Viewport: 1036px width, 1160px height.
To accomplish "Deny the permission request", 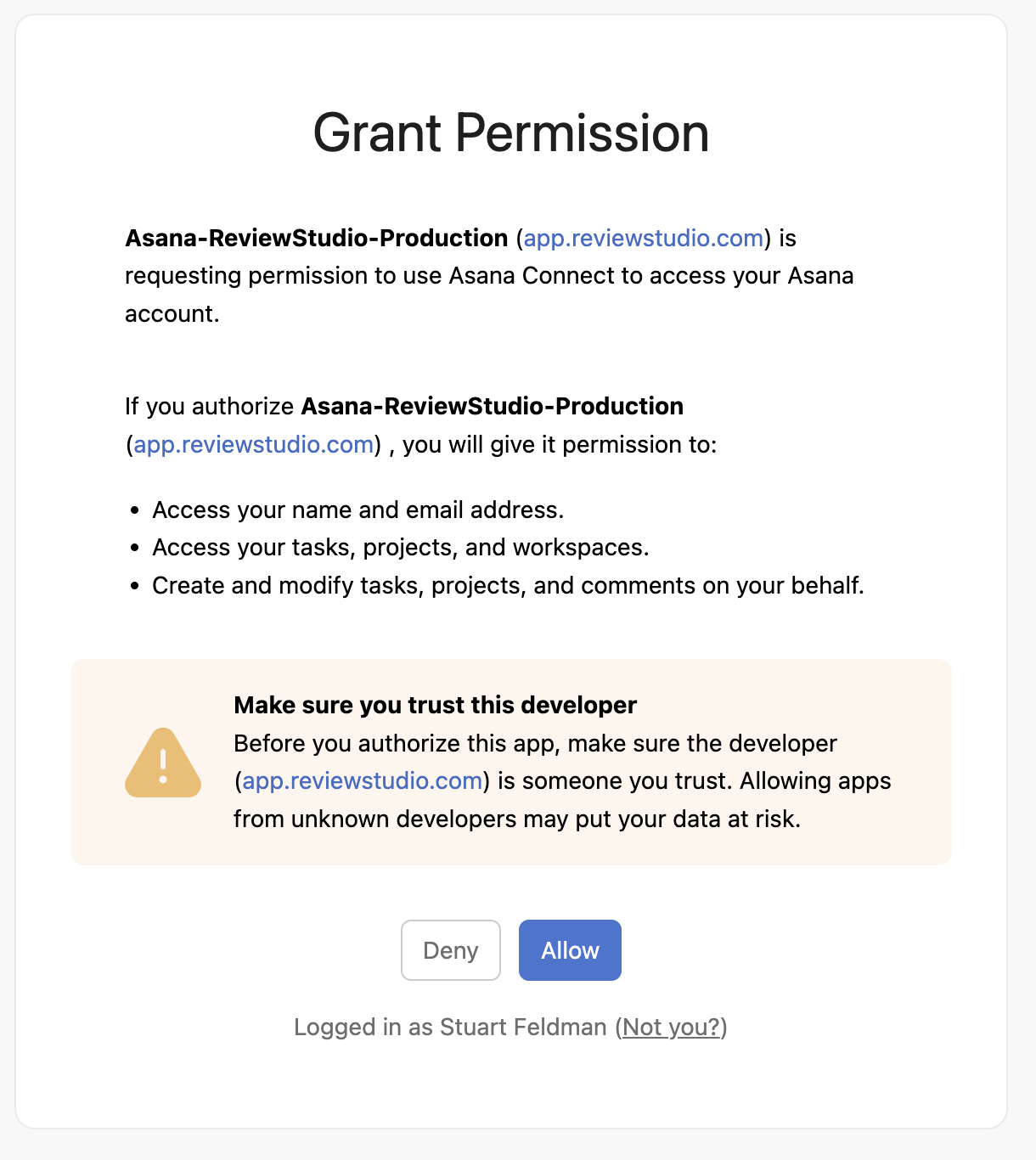I will (x=450, y=950).
